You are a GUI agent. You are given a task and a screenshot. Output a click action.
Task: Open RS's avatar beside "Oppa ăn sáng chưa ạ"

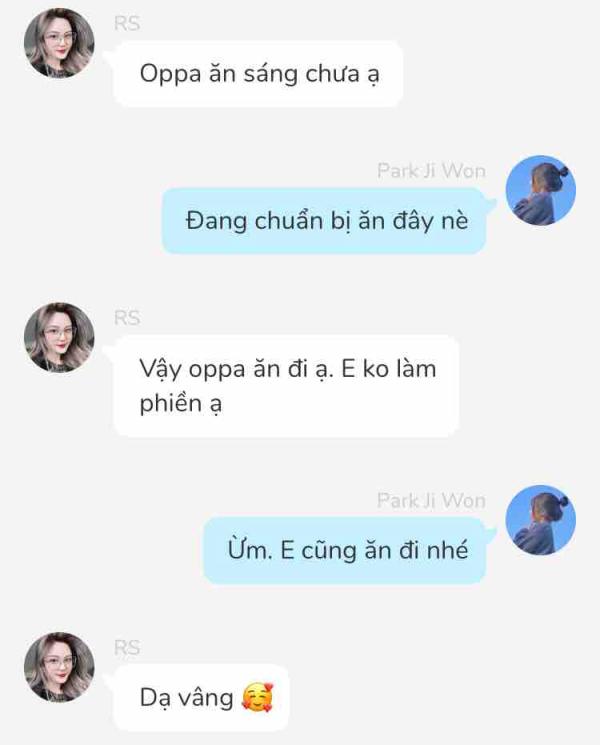pyautogui.click(x=59, y=43)
